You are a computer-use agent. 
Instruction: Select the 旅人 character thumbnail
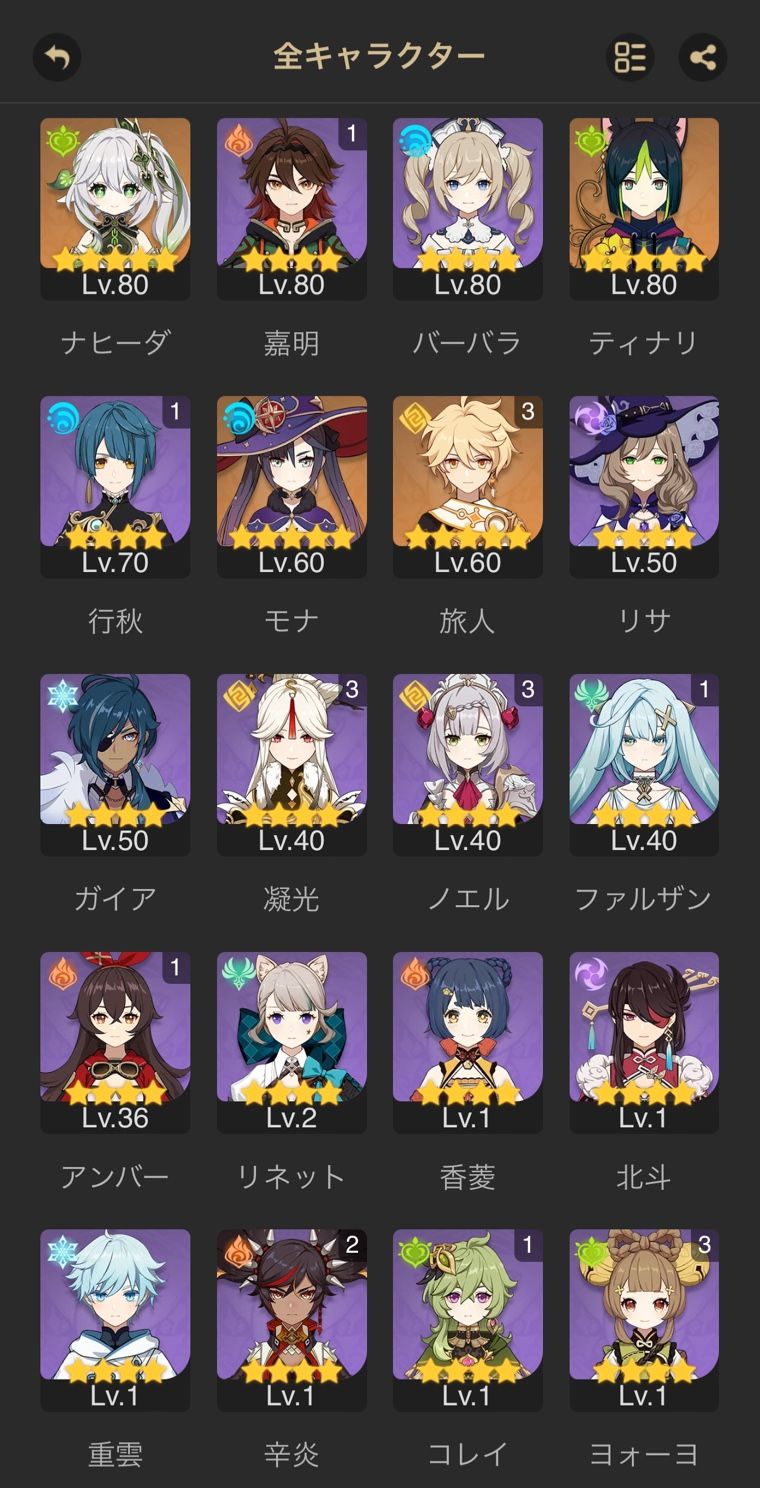pyautogui.click(x=468, y=480)
